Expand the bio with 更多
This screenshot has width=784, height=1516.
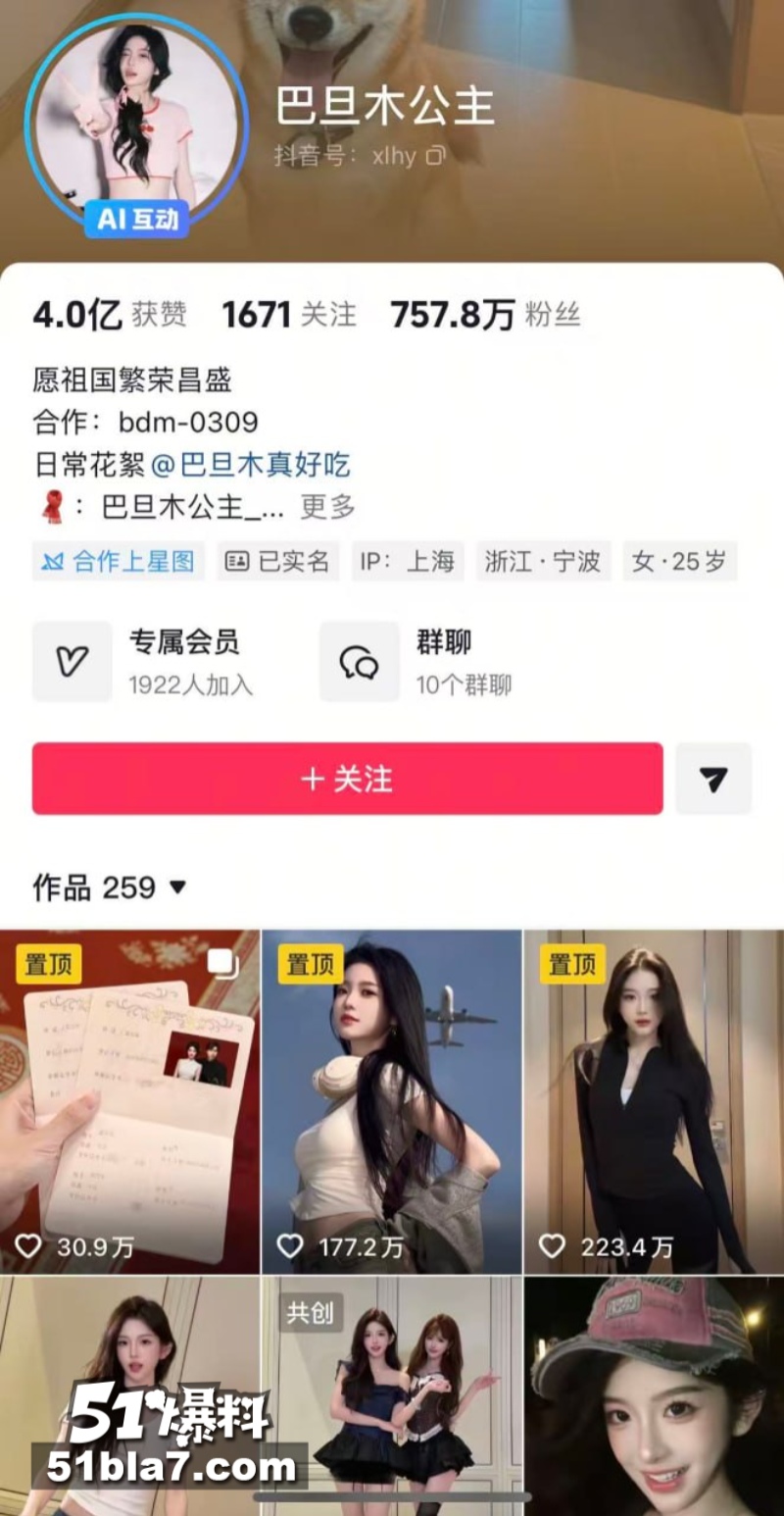click(327, 507)
